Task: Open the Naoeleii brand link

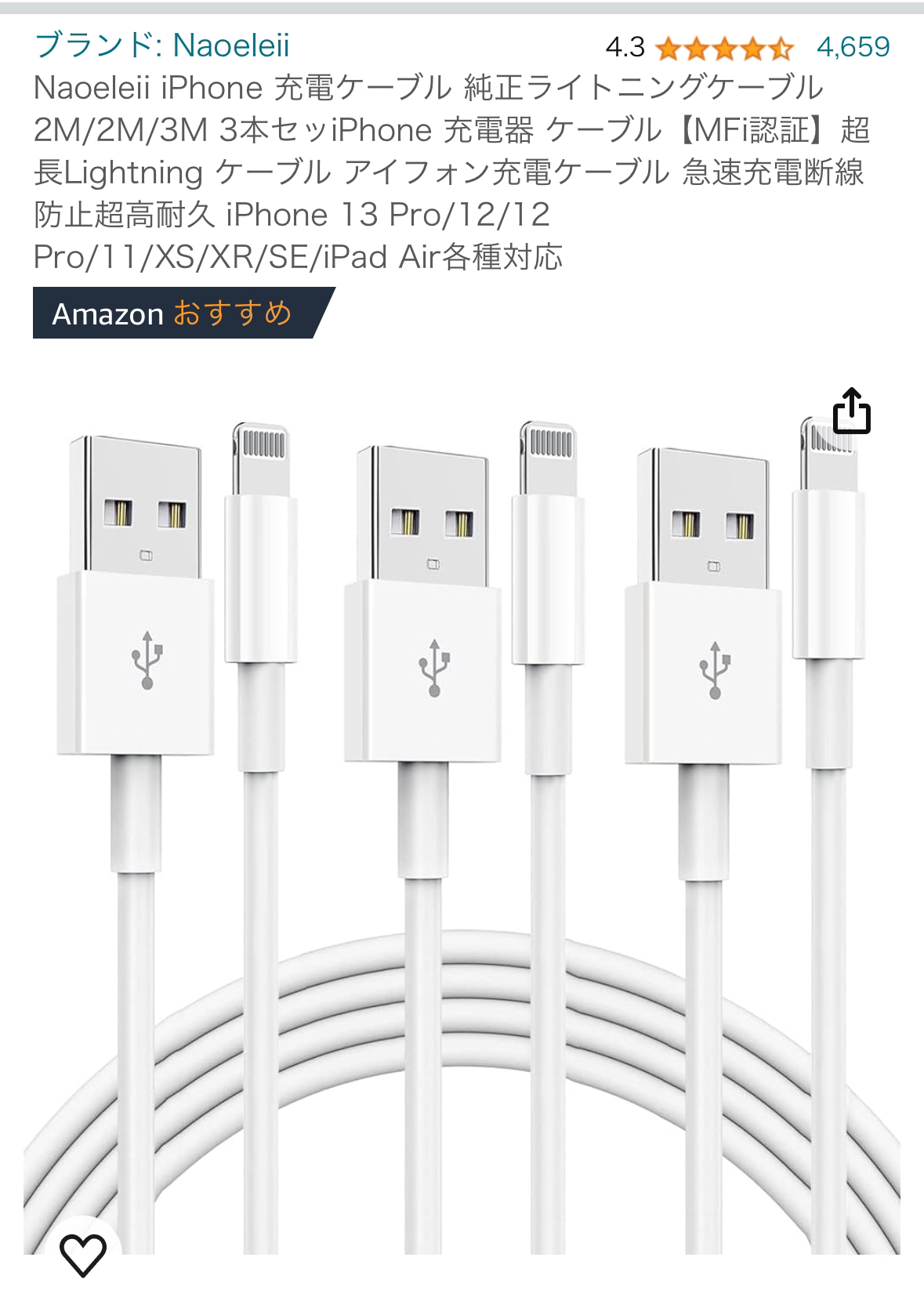Action: [x=161, y=45]
